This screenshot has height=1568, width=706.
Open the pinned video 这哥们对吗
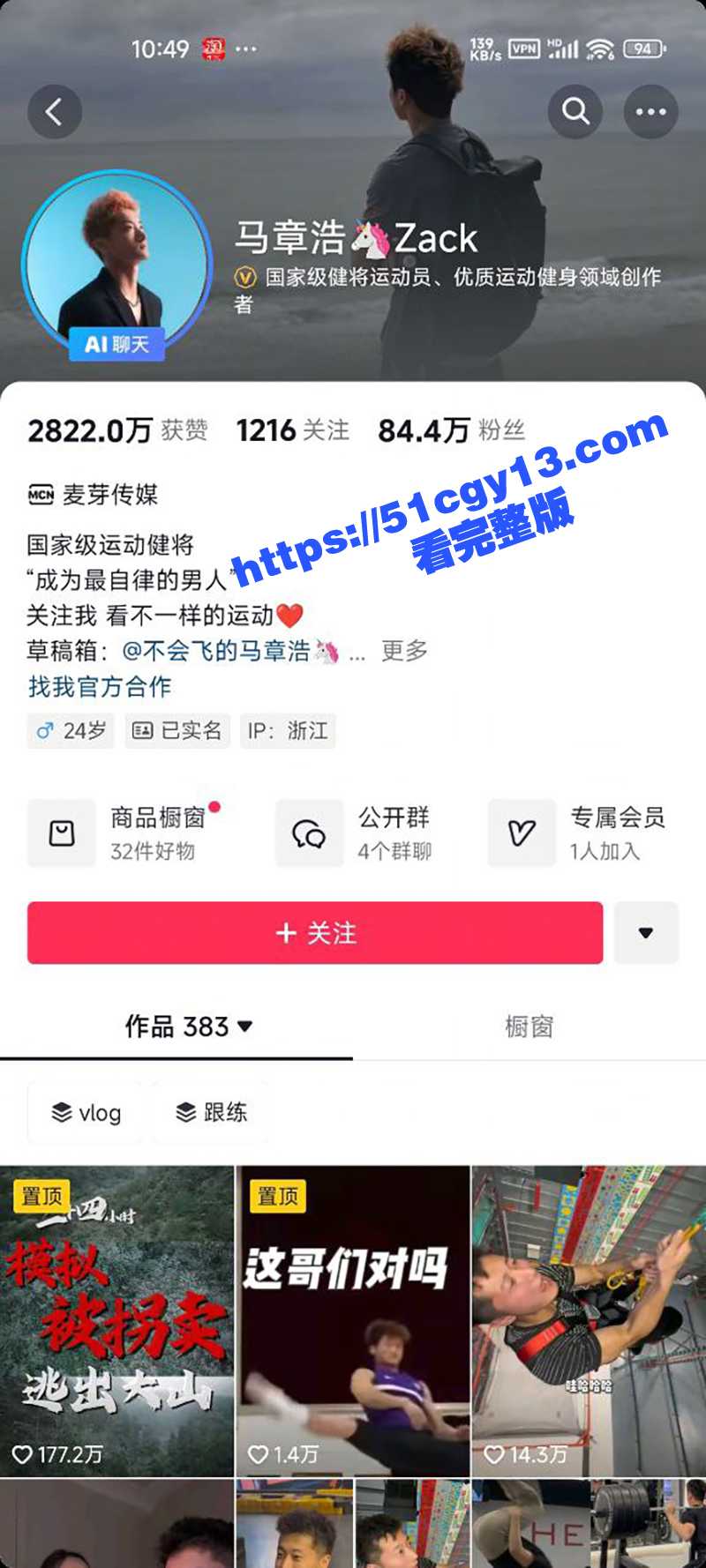353,1320
